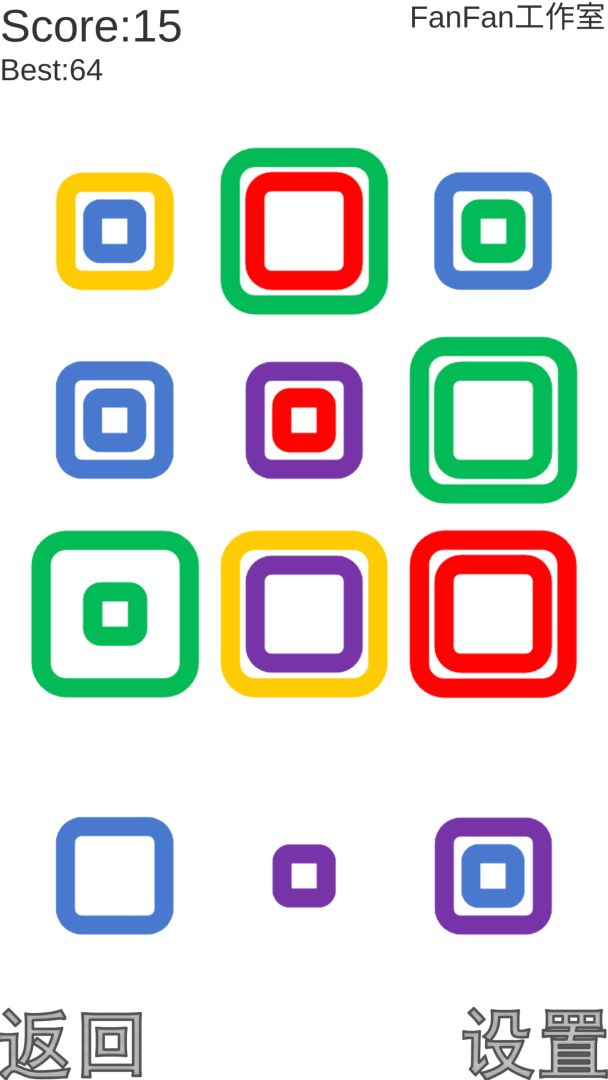608x1080 pixels.
Task: Select the empty blue ring piece
Action: [x=115, y=876]
